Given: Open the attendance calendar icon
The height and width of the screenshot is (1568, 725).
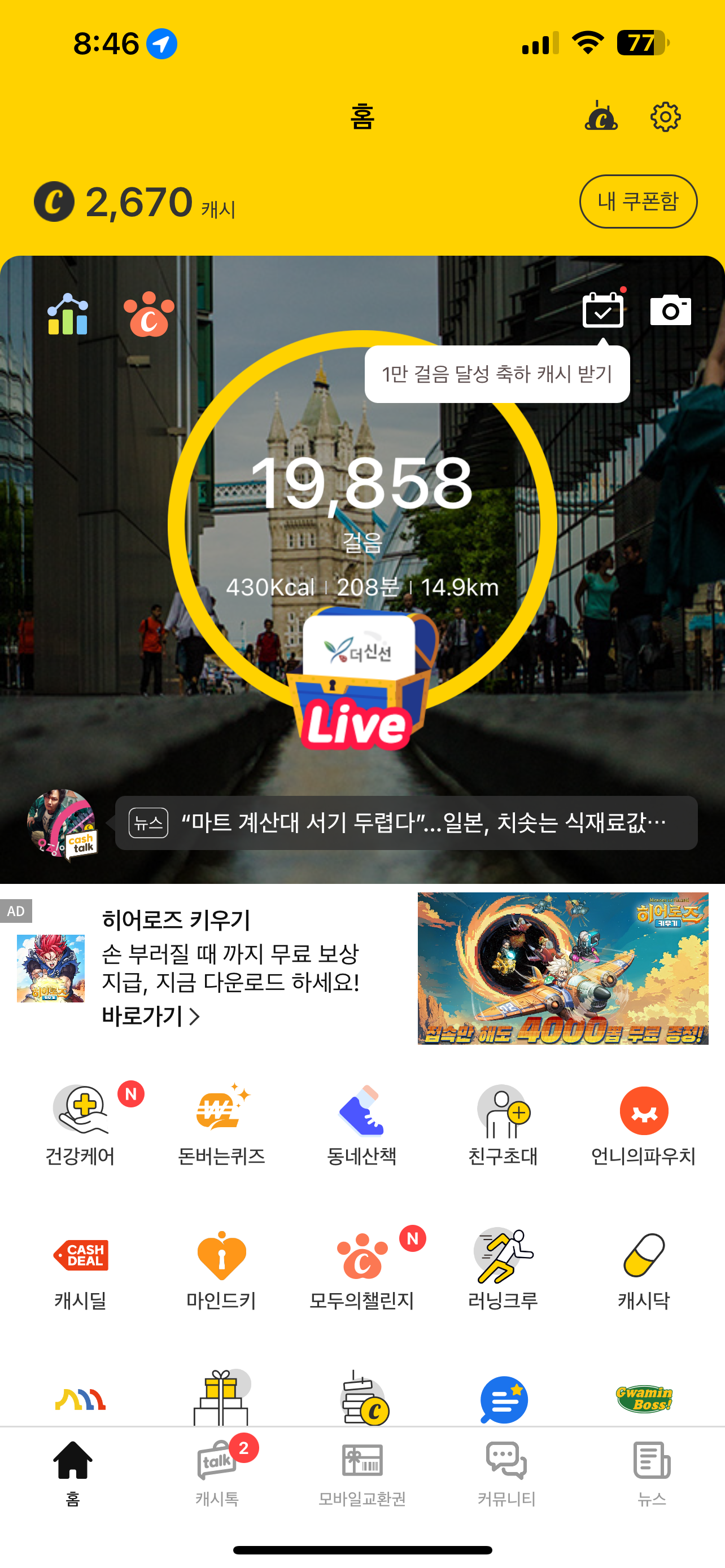Looking at the screenshot, I should click(x=602, y=311).
